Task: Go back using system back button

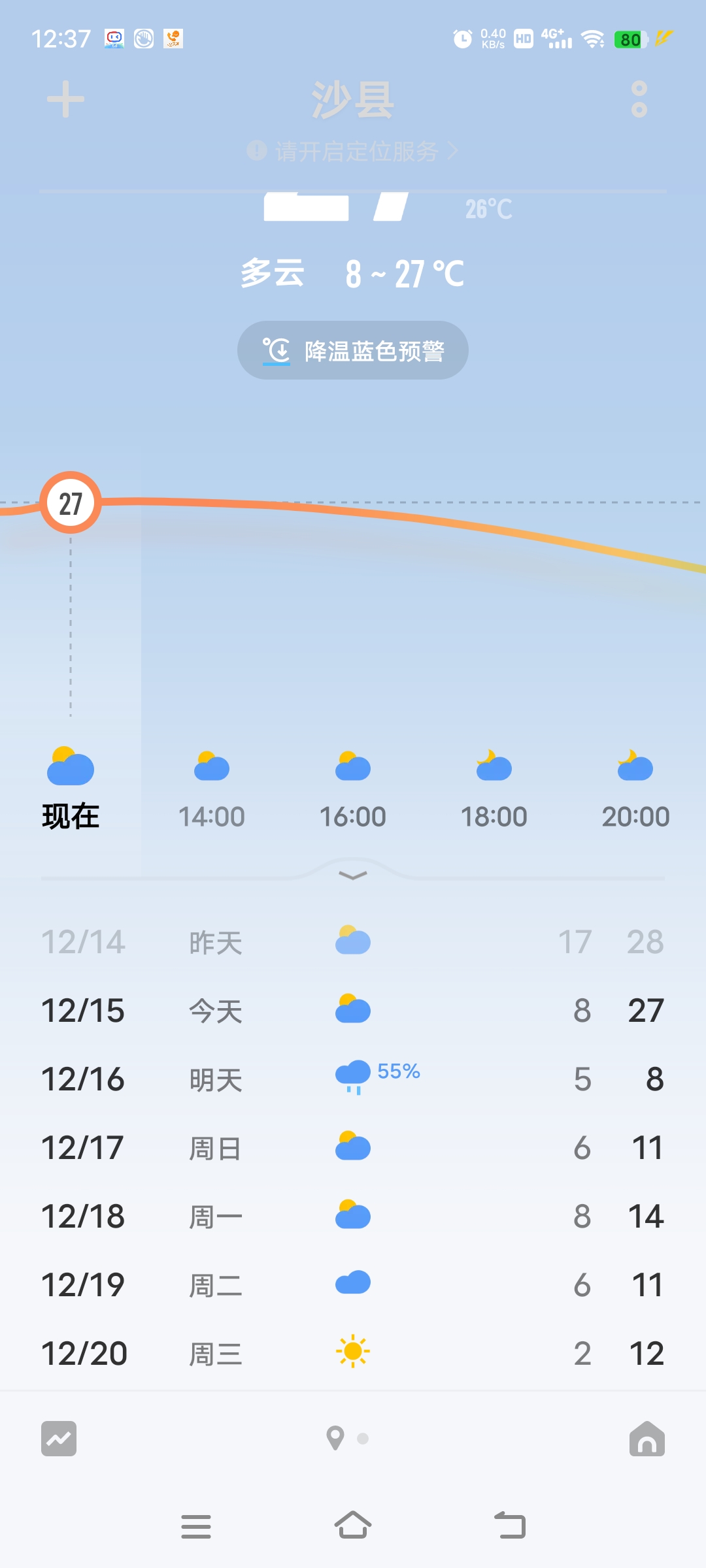Action: [x=510, y=1526]
